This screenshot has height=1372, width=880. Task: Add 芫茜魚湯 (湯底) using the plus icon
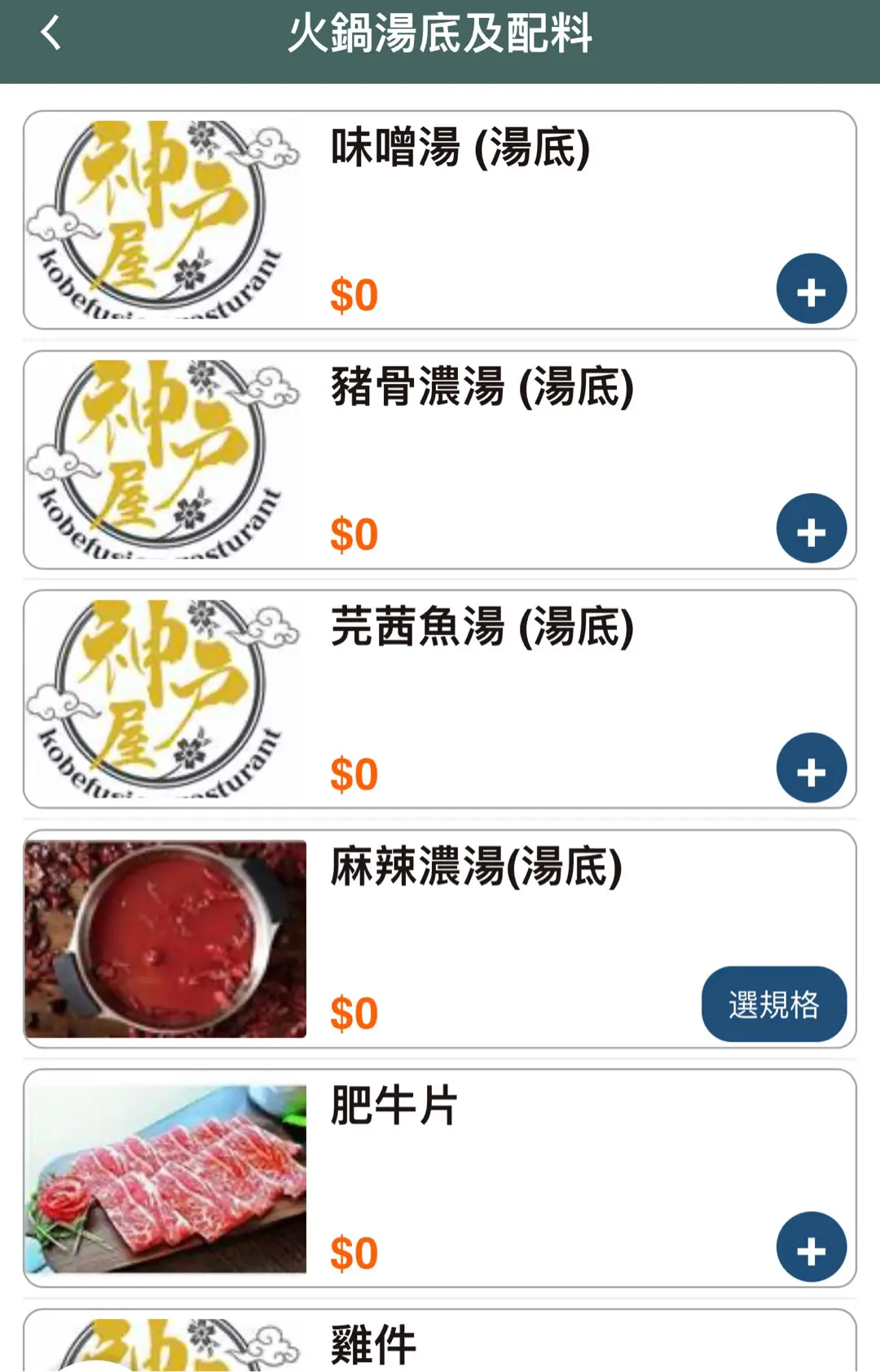[811, 769]
